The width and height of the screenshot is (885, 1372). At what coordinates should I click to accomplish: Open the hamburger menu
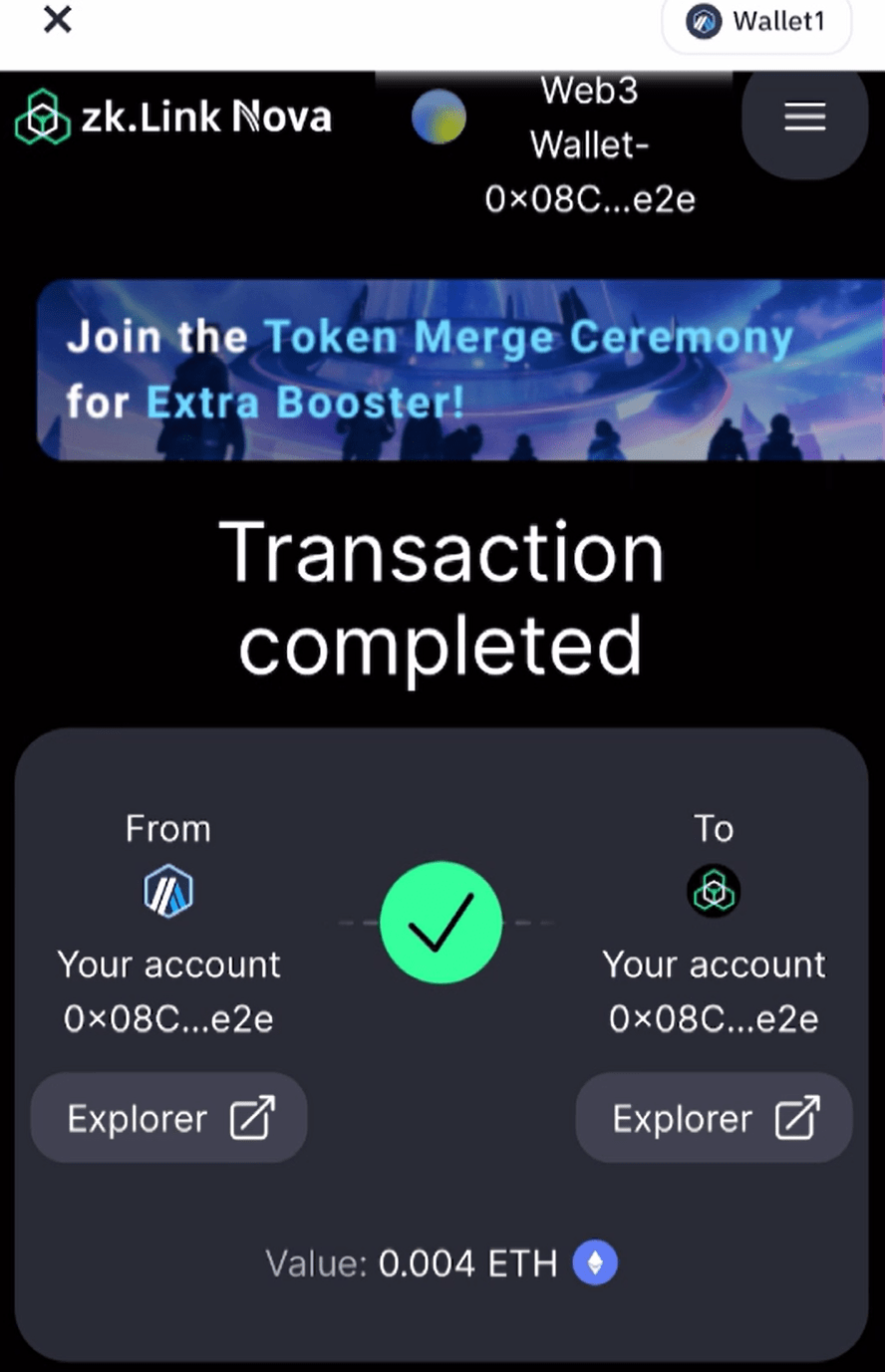(804, 118)
